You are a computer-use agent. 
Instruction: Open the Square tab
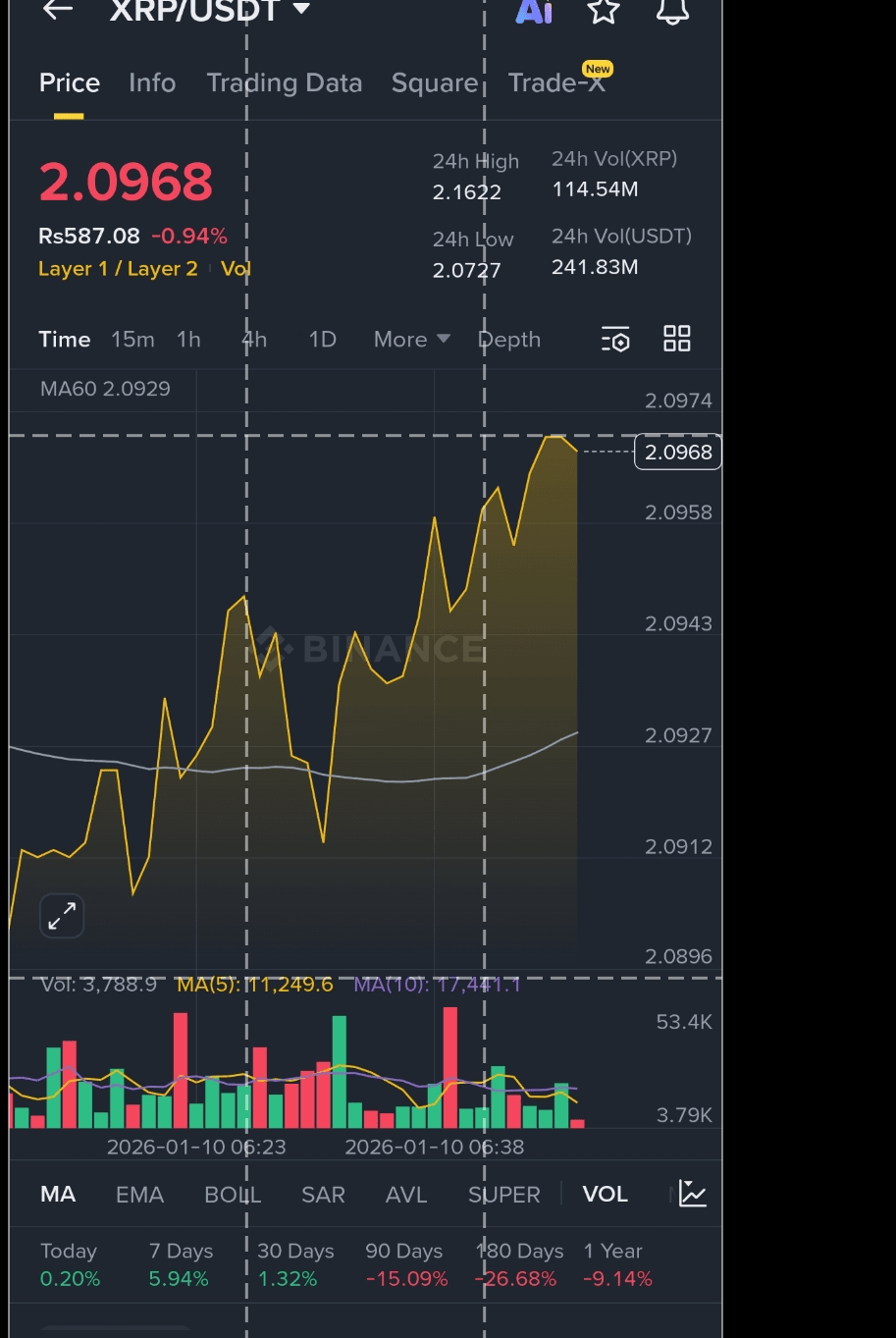pos(434,83)
